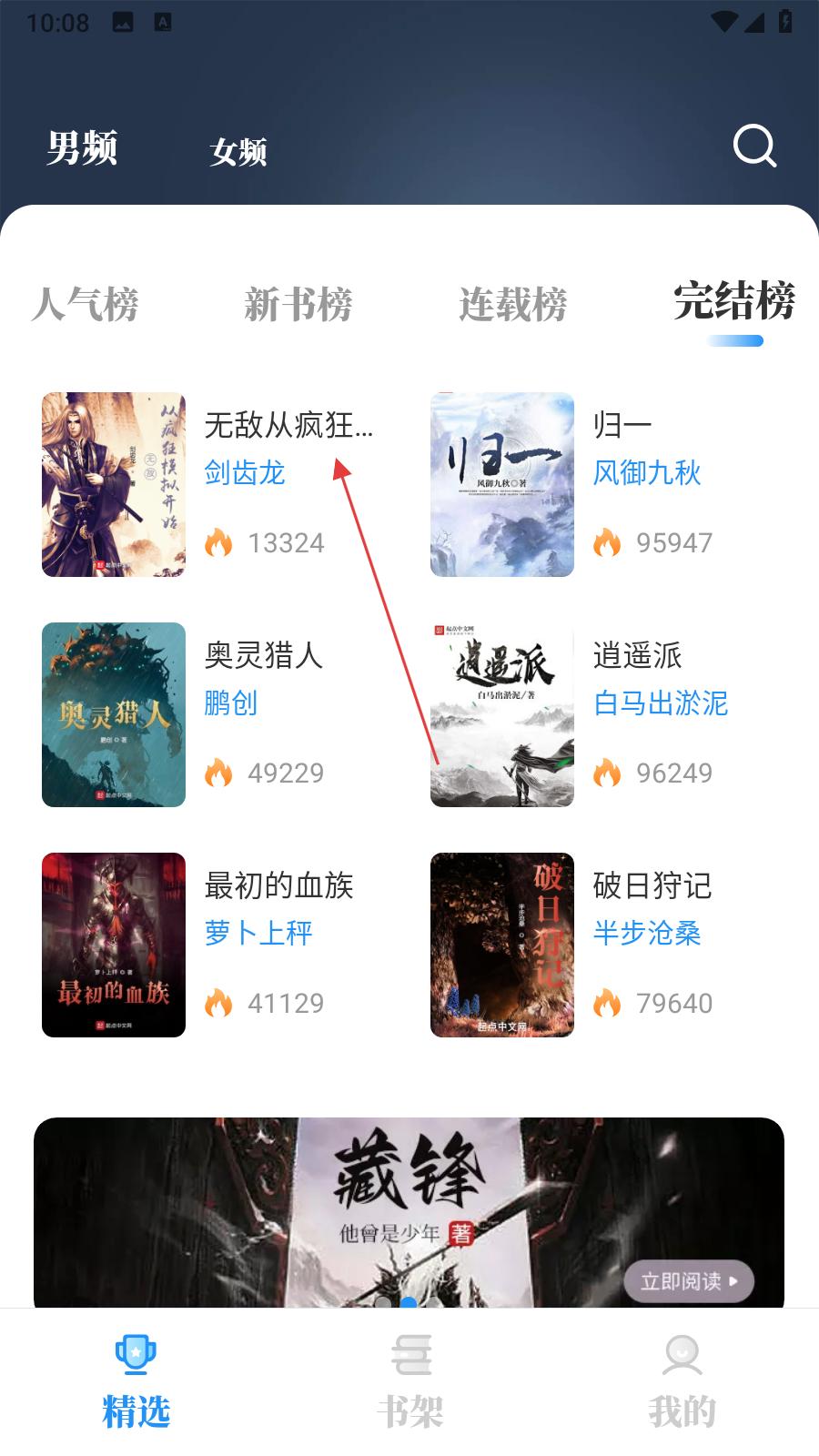
Task: Tap 立即阅读 on the 藏锋 banner
Action: tap(689, 1281)
